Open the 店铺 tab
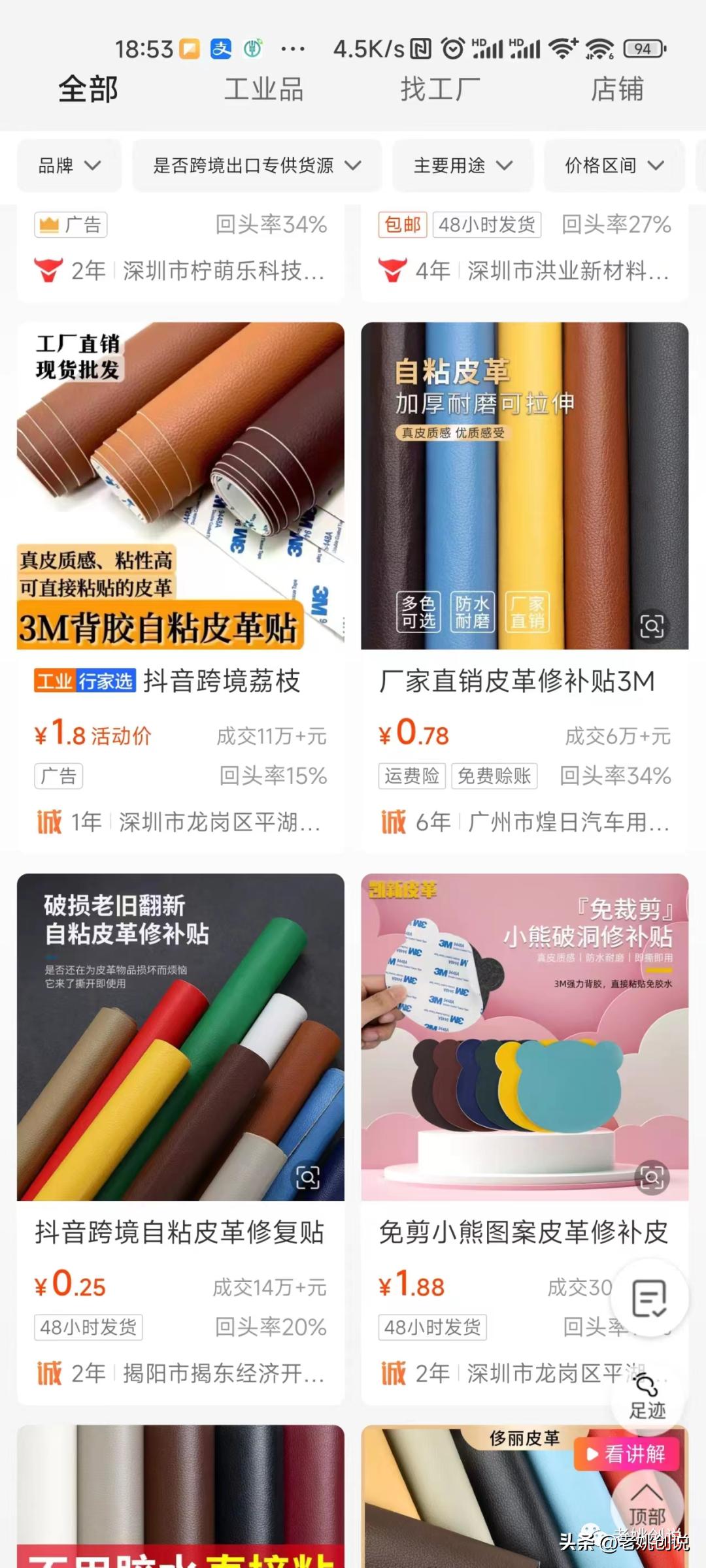Viewport: 706px width, 1568px height. (x=616, y=90)
